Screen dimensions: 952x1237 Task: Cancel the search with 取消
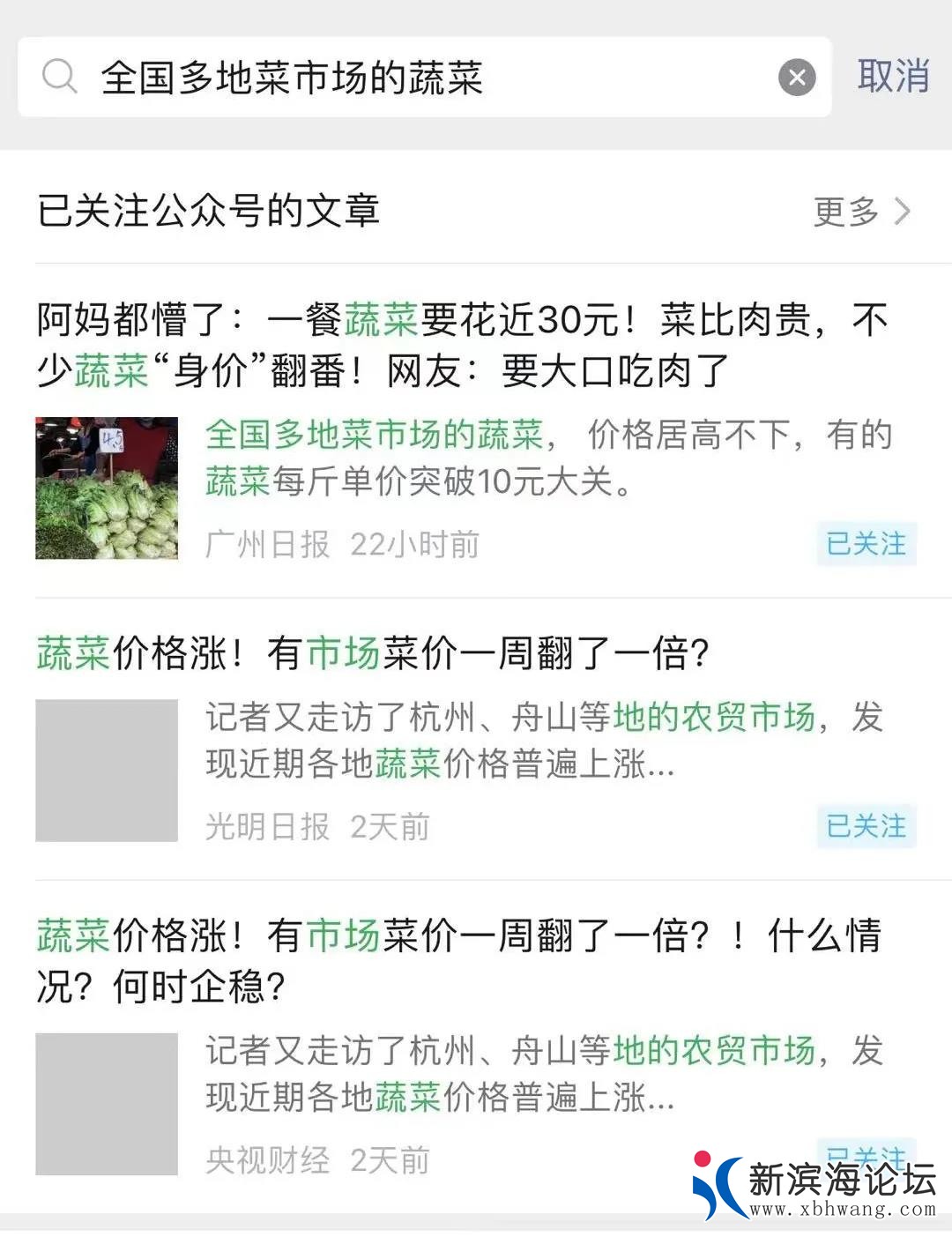pos(893,77)
